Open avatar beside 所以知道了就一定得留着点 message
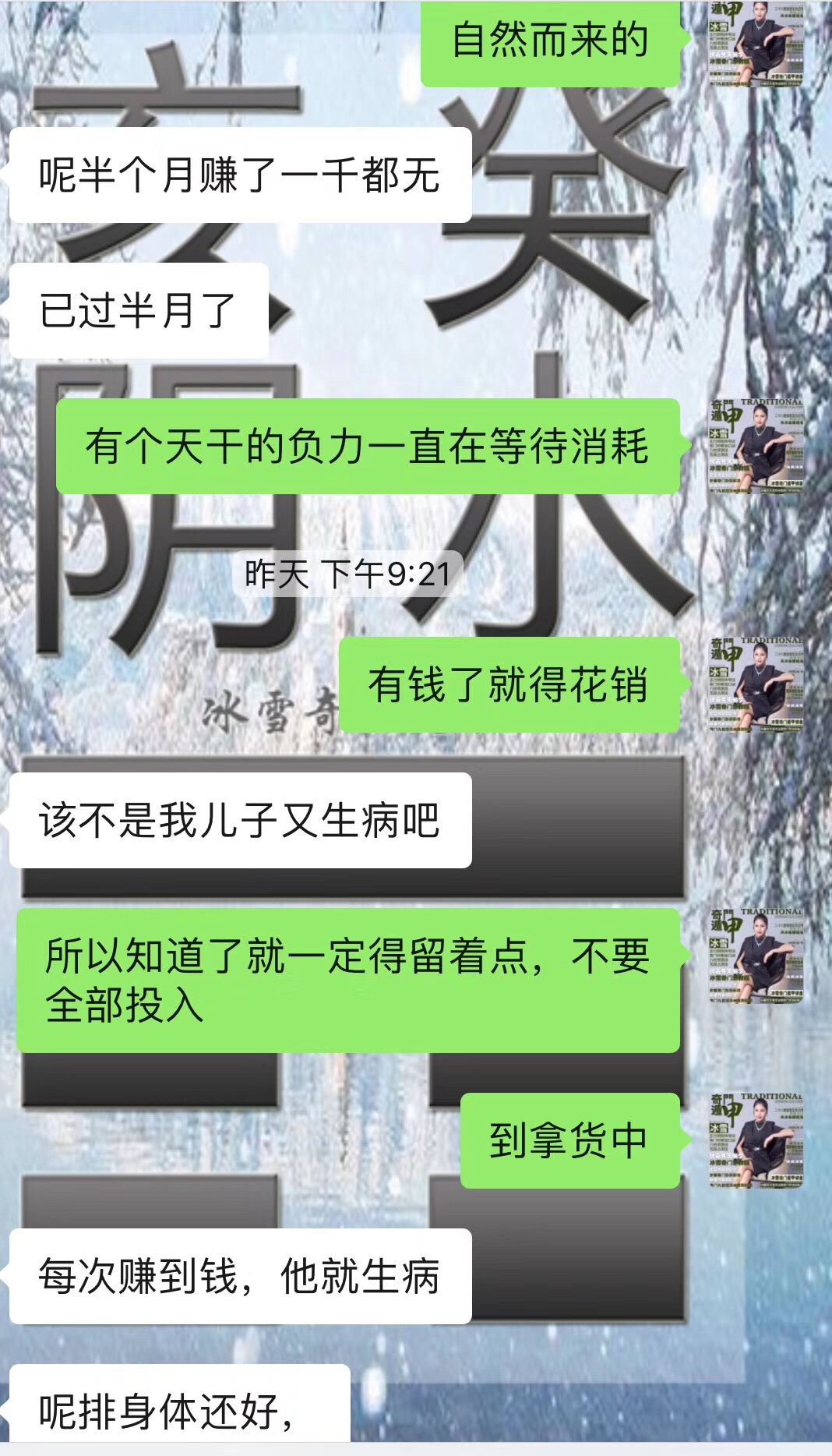 pos(756,955)
